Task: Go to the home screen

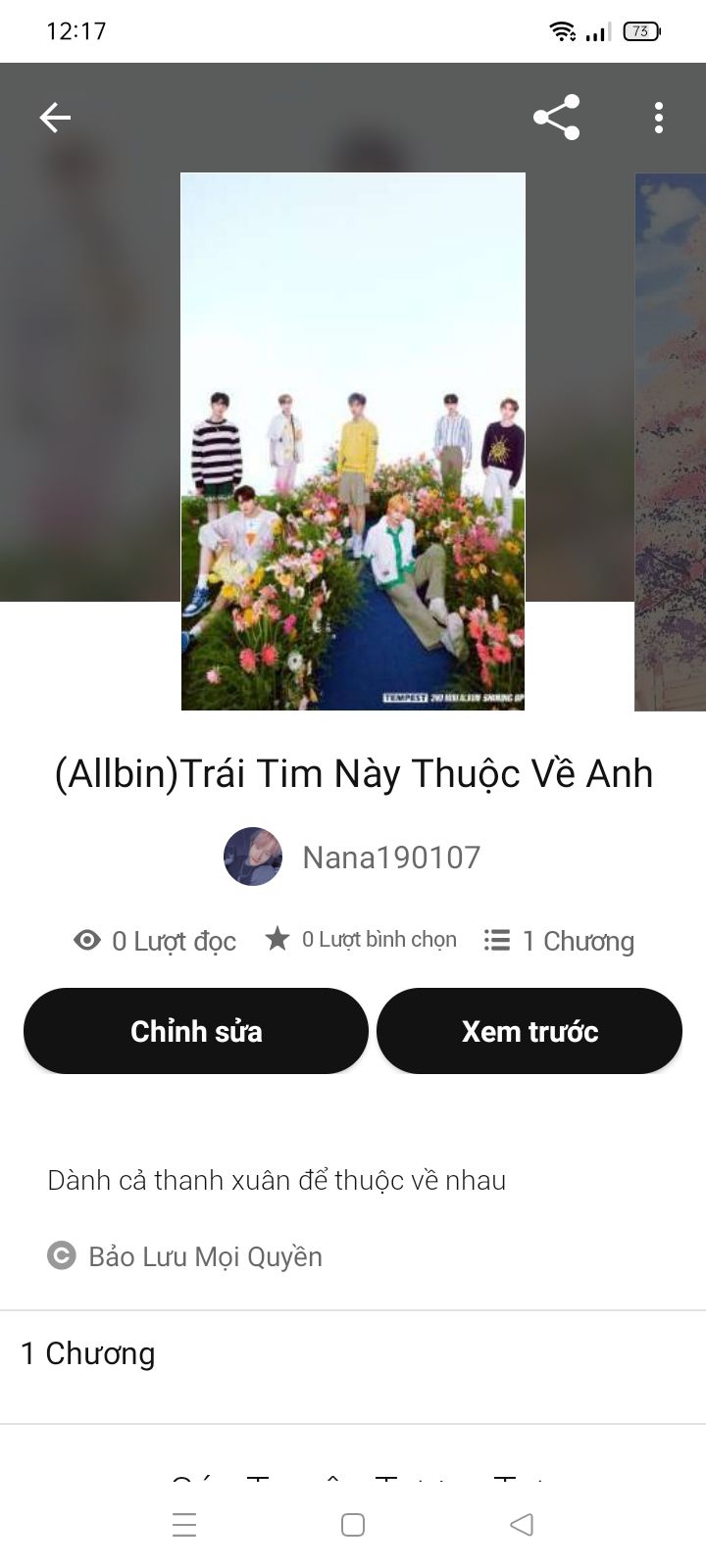Action: tap(353, 1525)
